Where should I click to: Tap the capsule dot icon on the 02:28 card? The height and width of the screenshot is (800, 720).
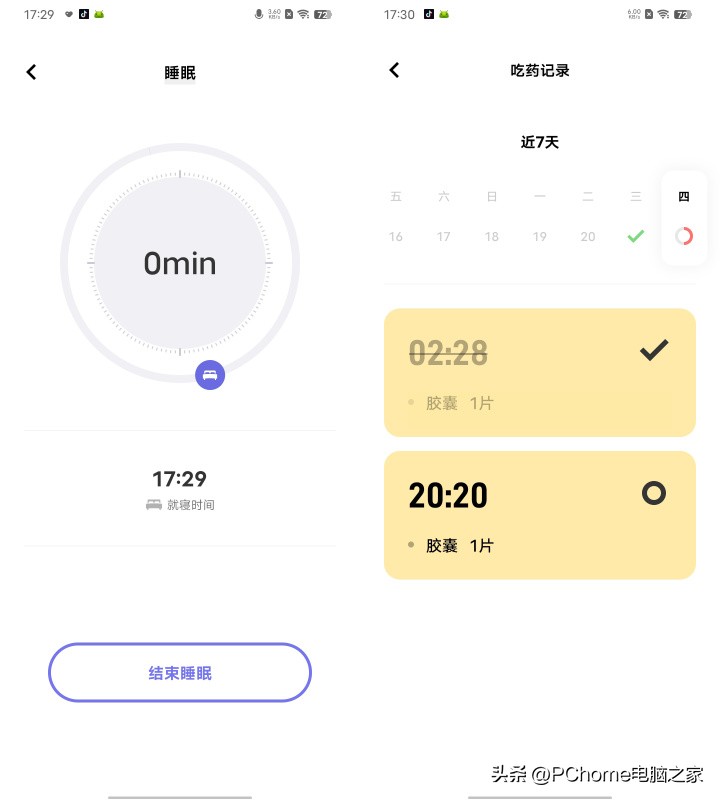(x=413, y=403)
